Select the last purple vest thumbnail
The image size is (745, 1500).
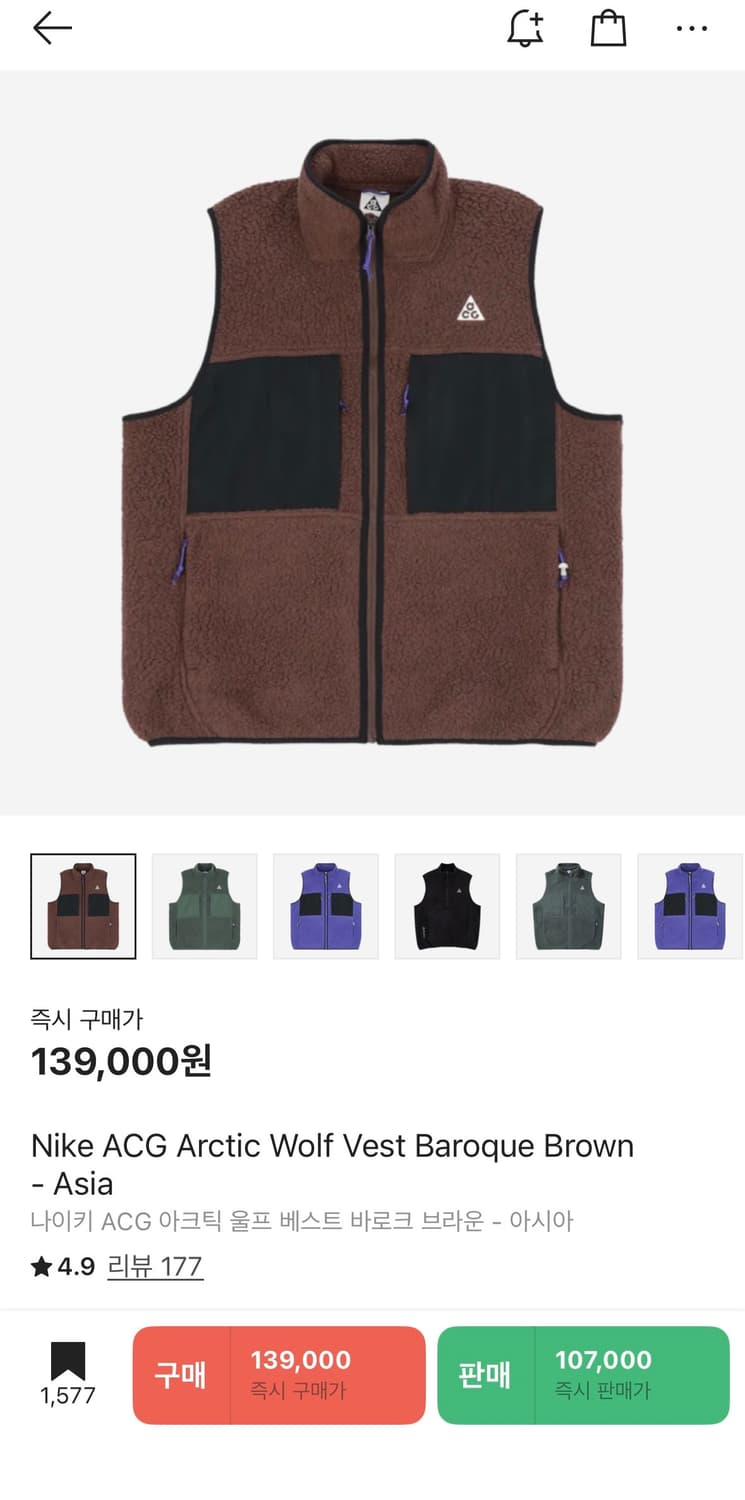[690, 905]
